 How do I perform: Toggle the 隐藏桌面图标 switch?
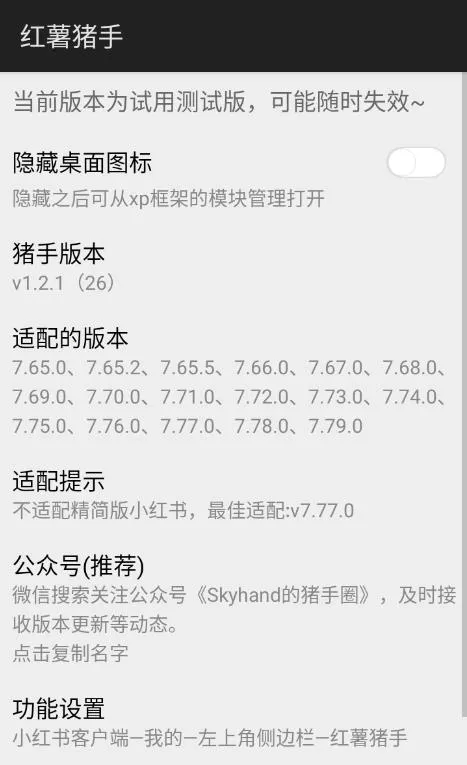pos(416,162)
